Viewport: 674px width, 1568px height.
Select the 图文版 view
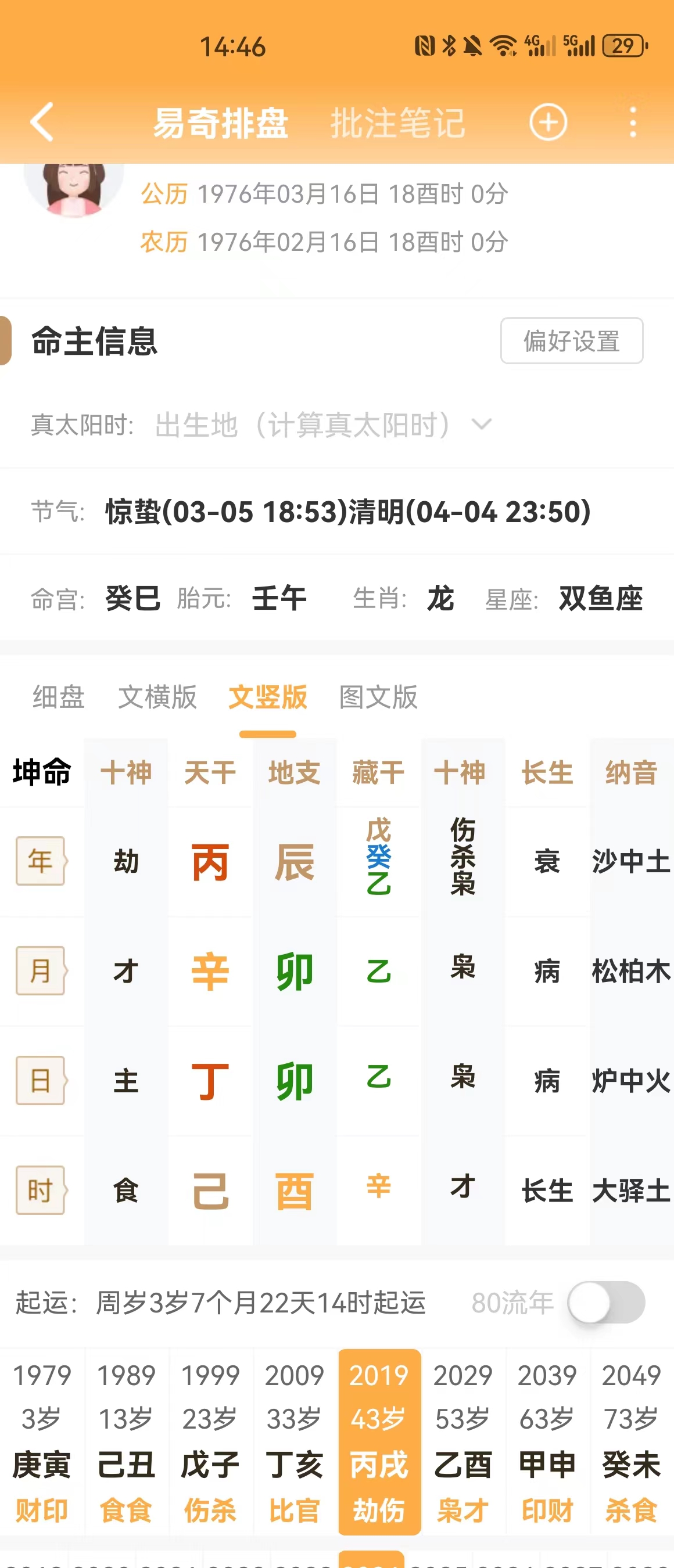(x=378, y=697)
